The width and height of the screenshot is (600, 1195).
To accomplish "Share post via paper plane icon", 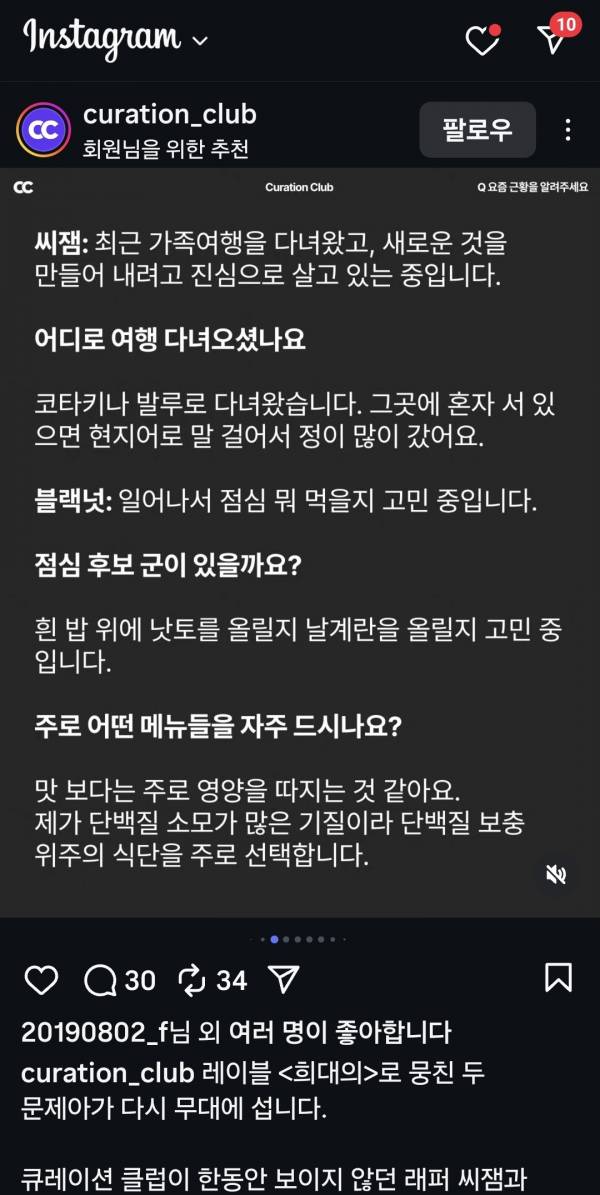I will tap(284, 979).
